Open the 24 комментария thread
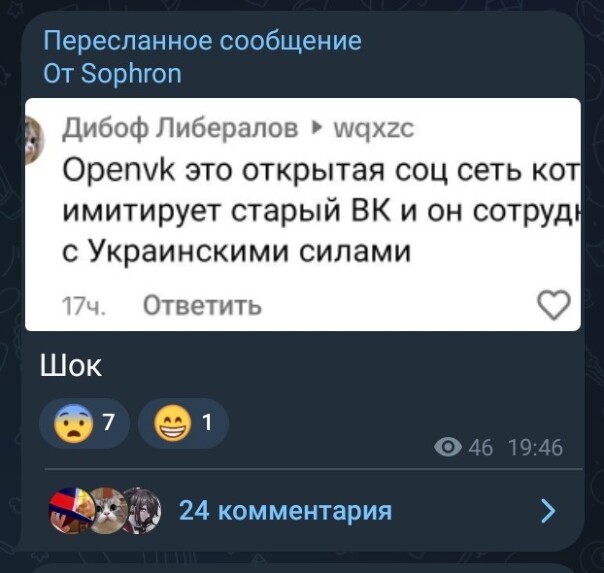 pyautogui.click(x=285, y=511)
